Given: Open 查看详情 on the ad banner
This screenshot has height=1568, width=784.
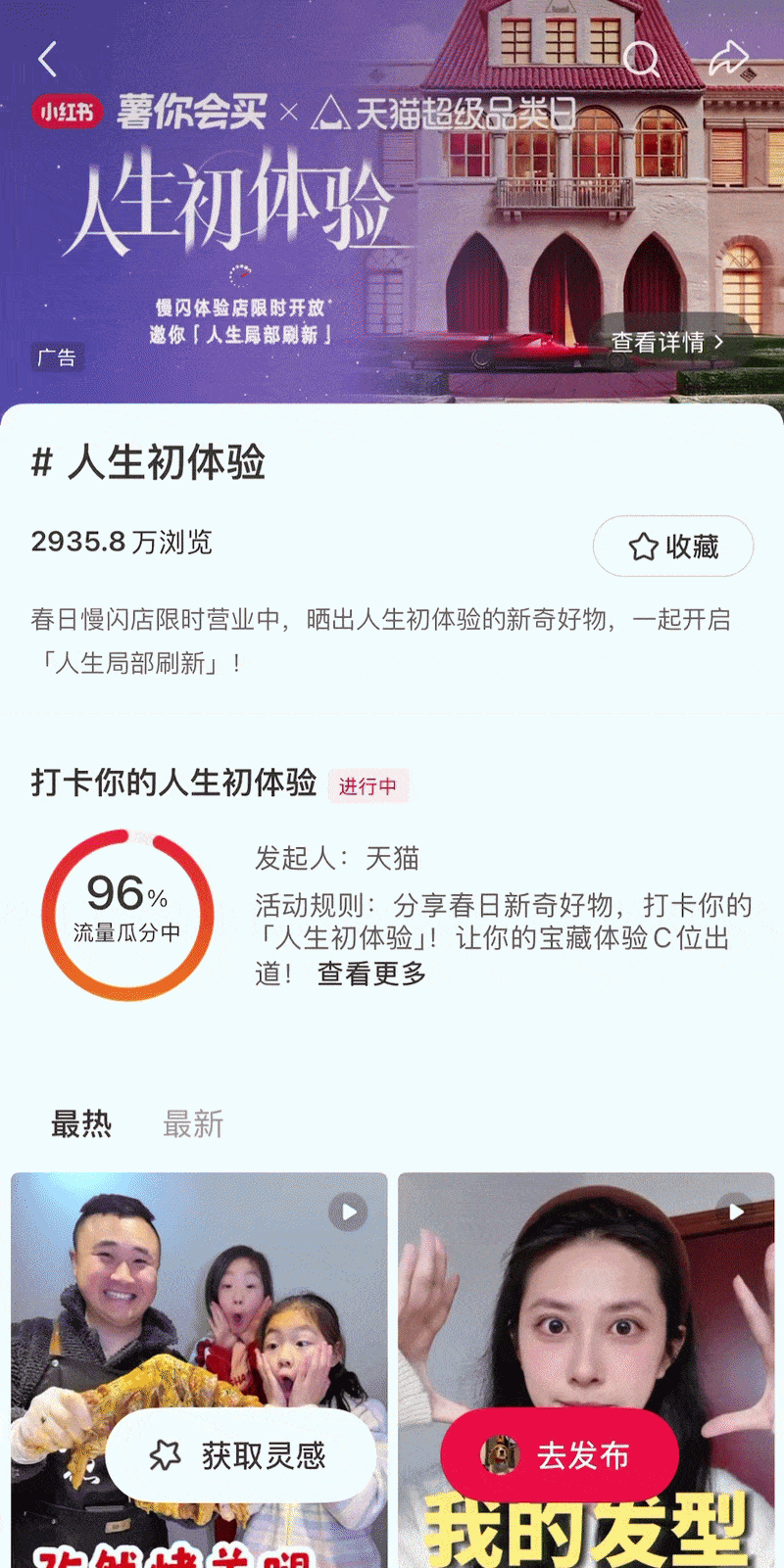Looking at the screenshot, I should (666, 342).
